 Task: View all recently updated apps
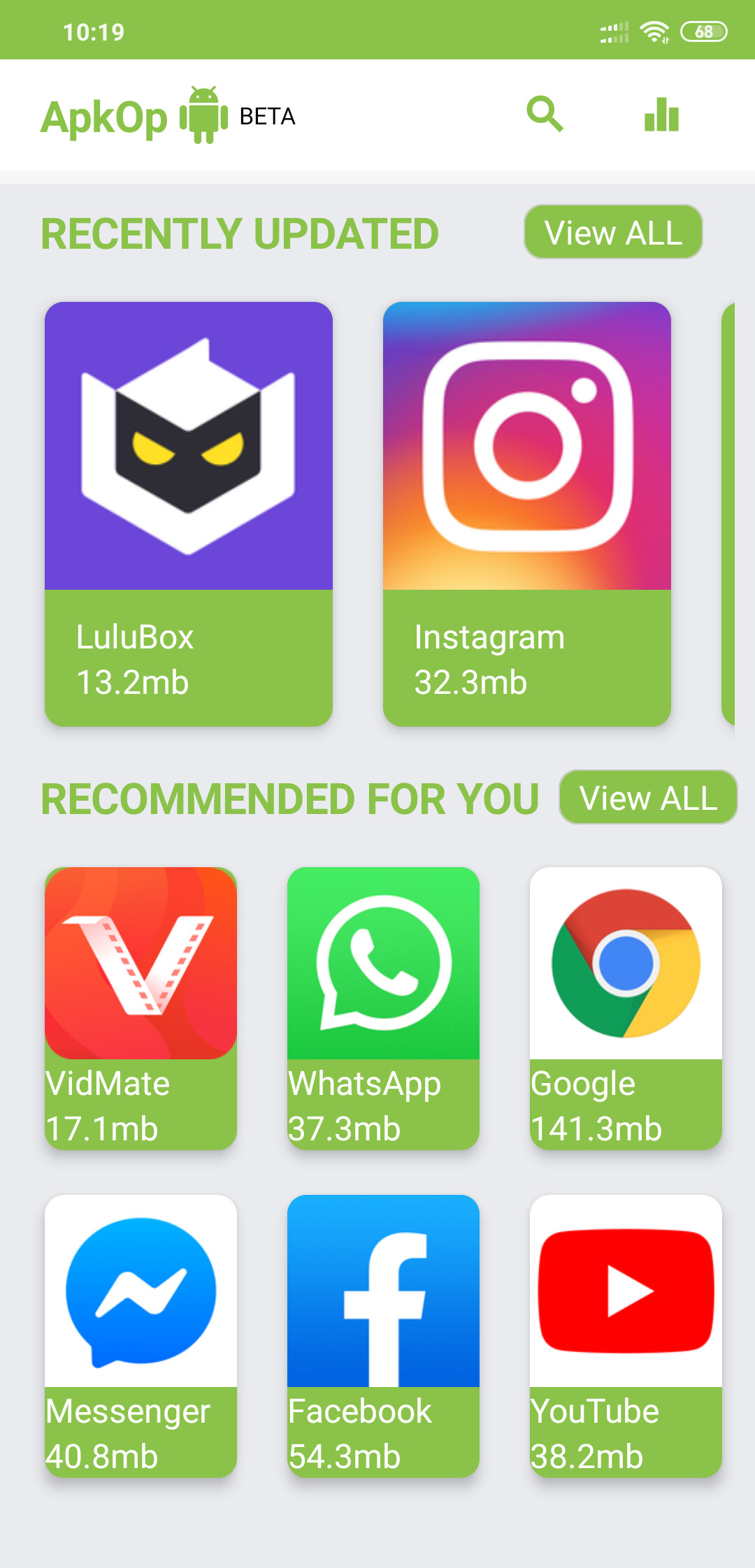click(613, 232)
